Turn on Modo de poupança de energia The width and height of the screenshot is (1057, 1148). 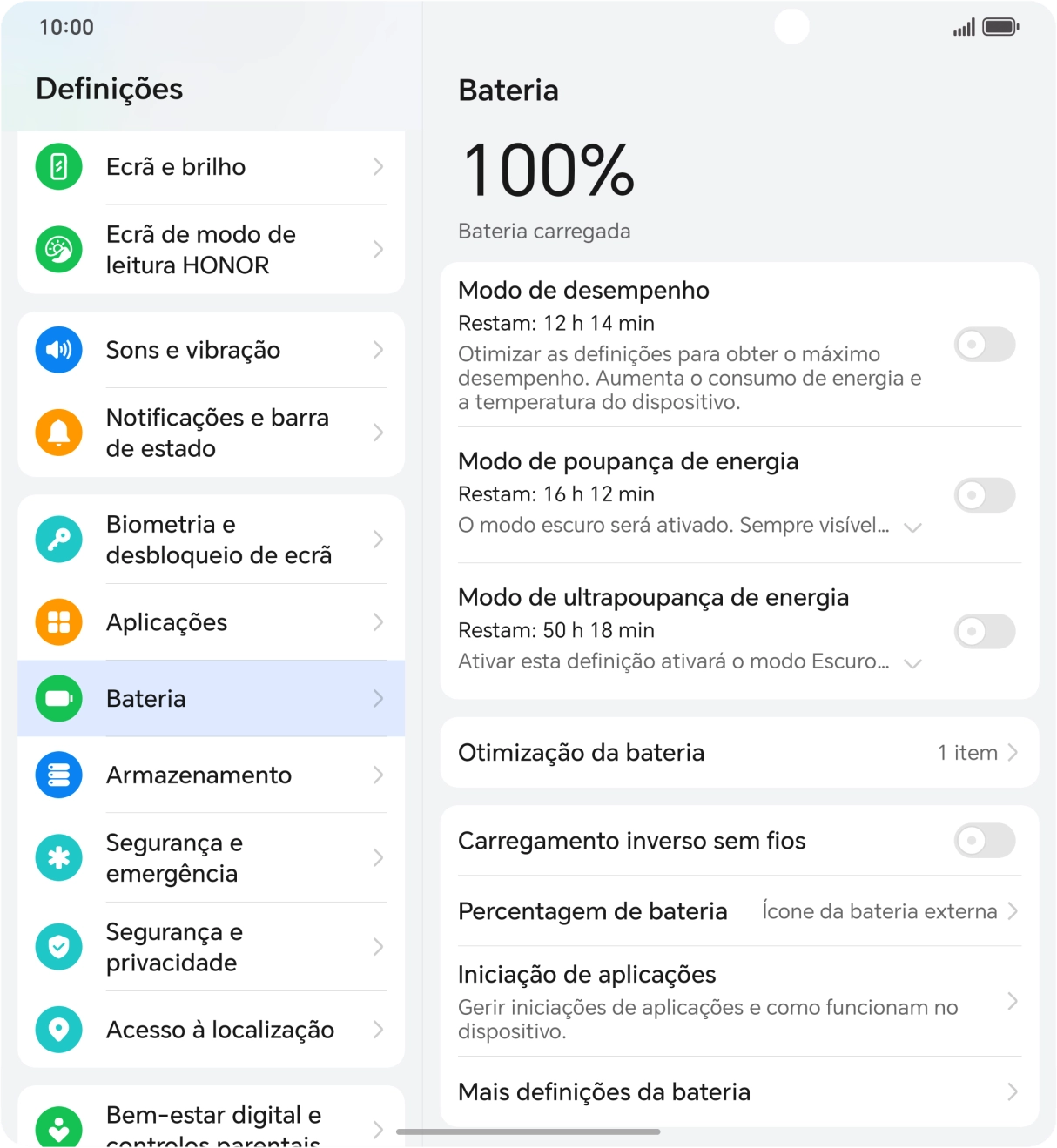coord(984,495)
